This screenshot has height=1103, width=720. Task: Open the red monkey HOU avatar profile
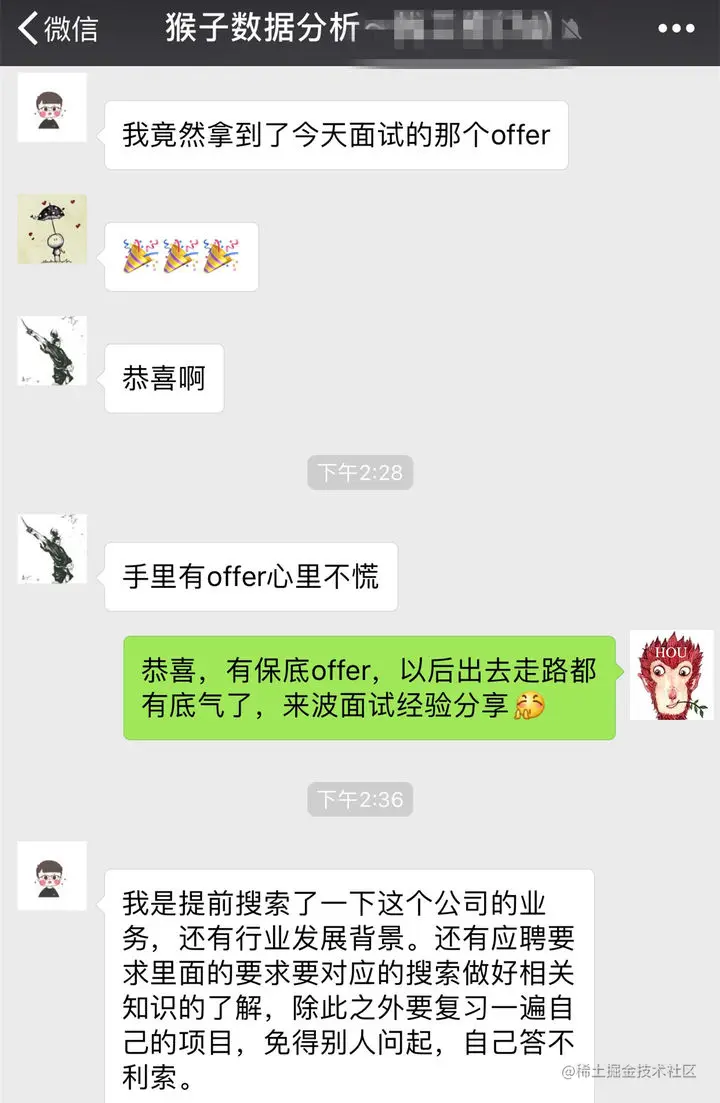click(671, 675)
